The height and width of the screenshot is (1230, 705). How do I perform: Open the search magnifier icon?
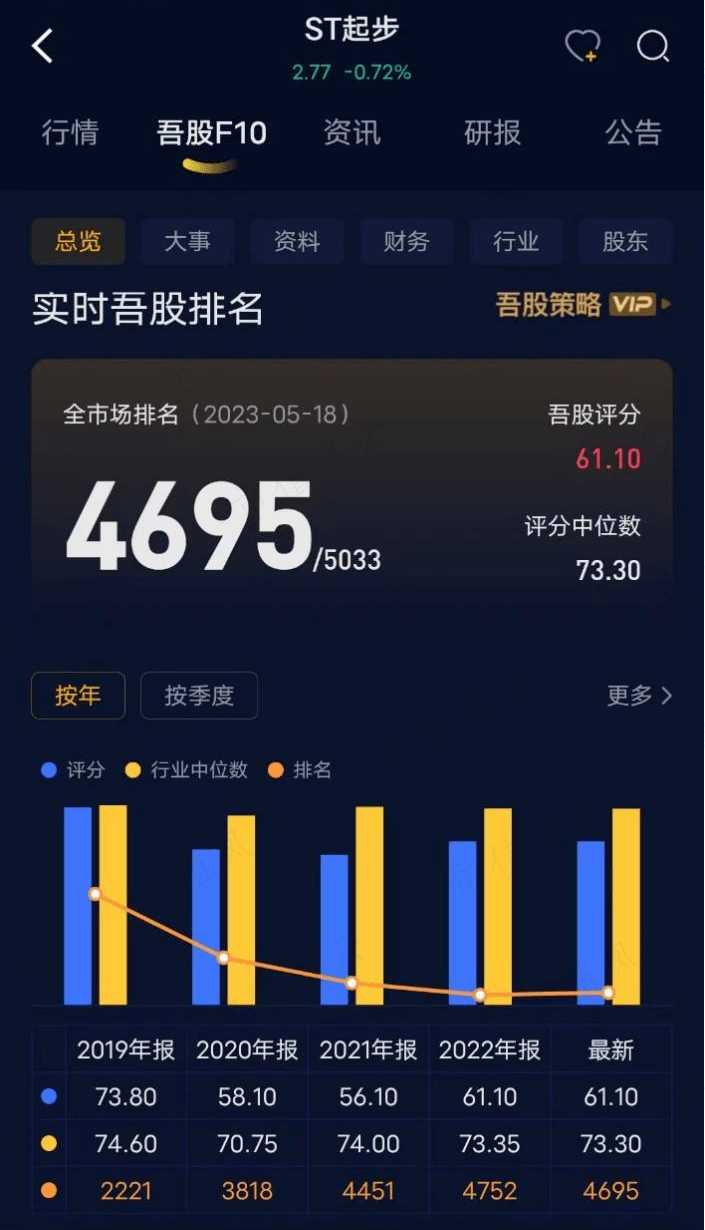(653, 46)
